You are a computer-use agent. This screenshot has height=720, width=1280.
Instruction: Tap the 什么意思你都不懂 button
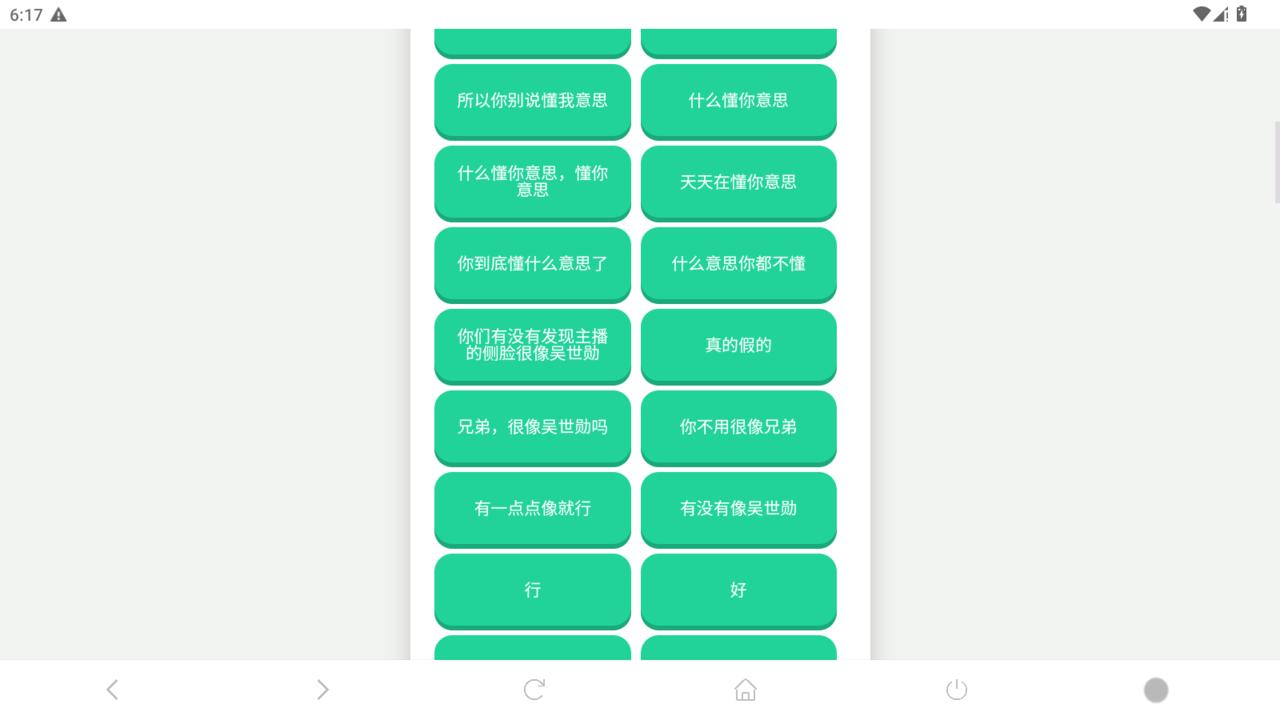(x=738, y=263)
